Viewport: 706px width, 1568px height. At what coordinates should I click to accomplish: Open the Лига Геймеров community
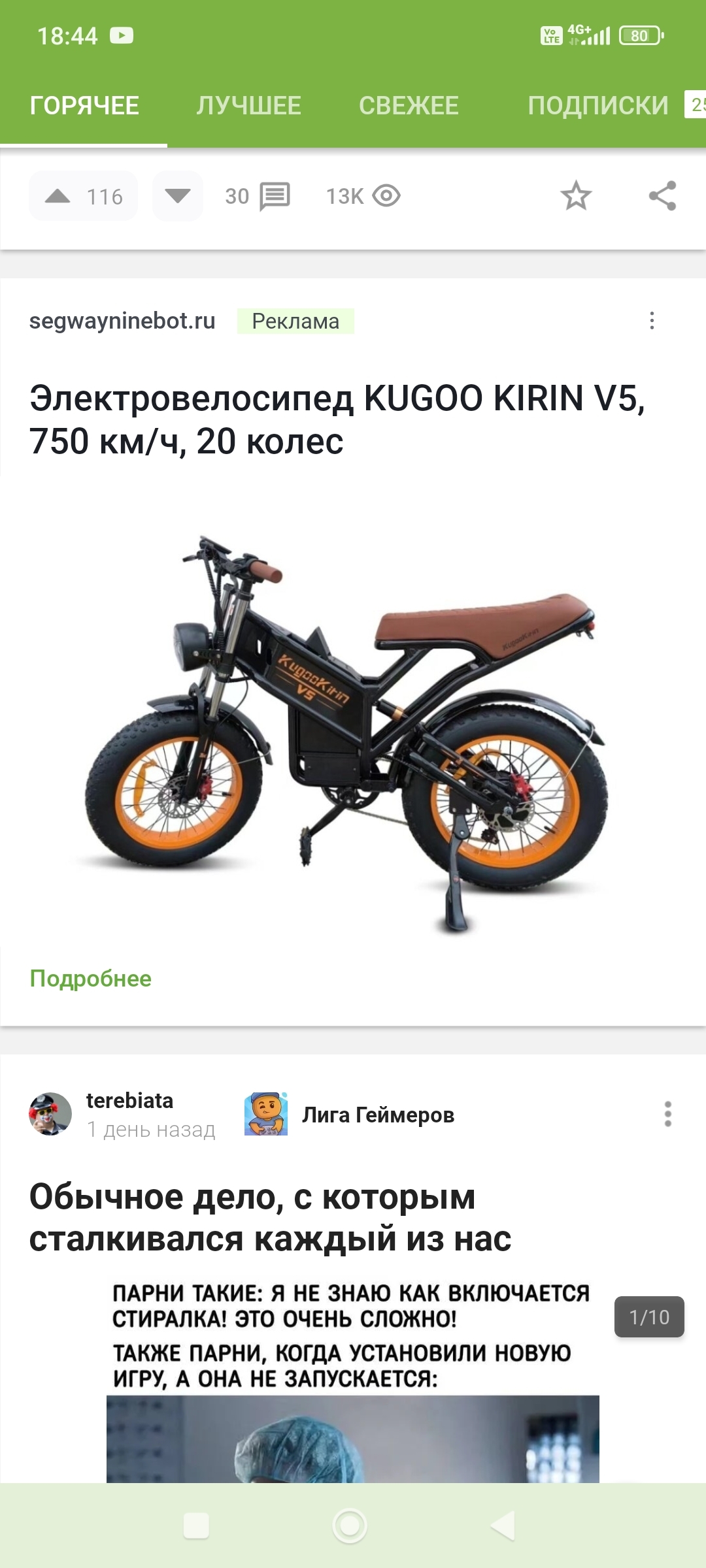click(x=378, y=1115)
